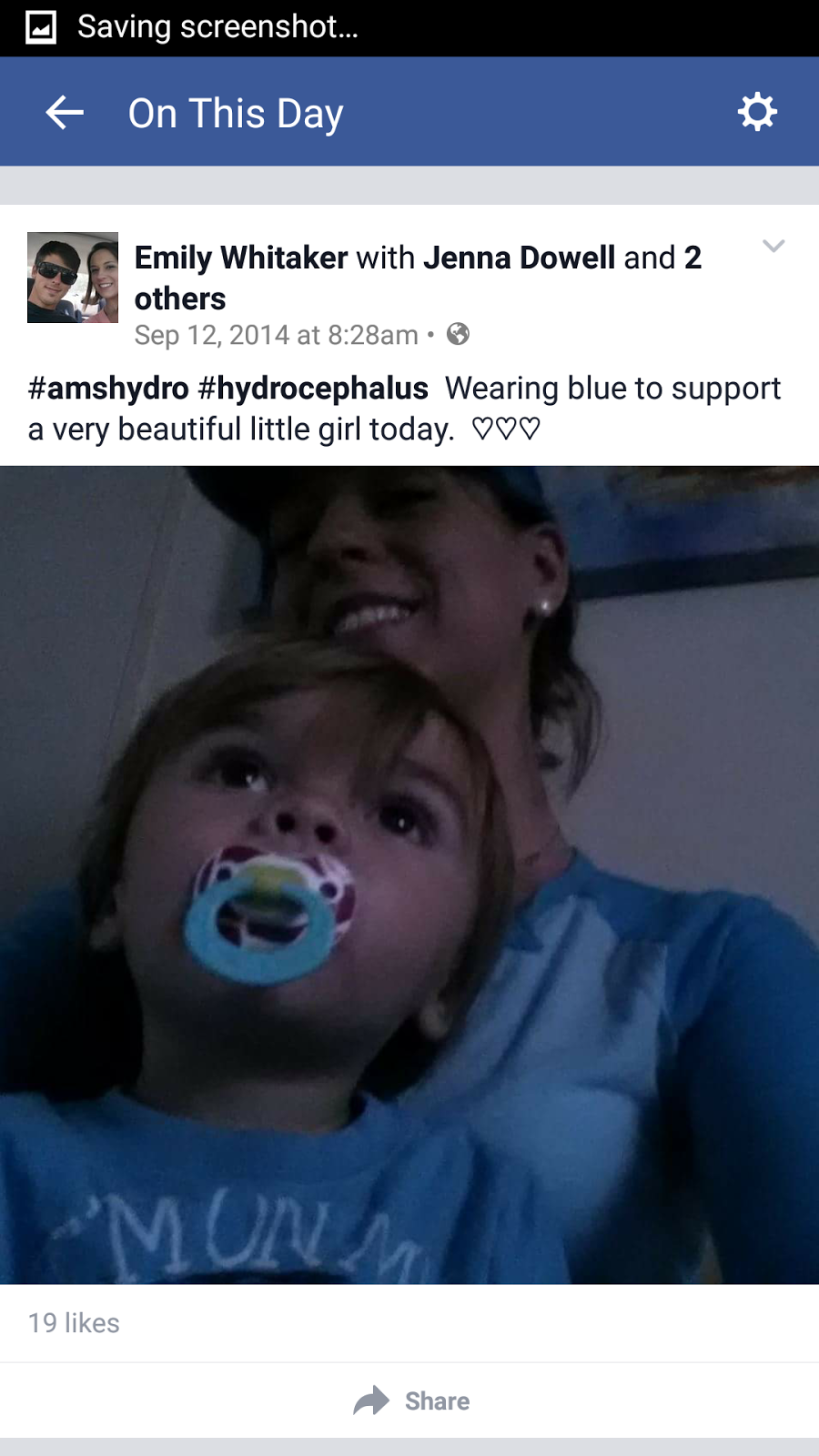Open the #amshydro hashtag
The image size is (819, 1456).
[108, 389]
